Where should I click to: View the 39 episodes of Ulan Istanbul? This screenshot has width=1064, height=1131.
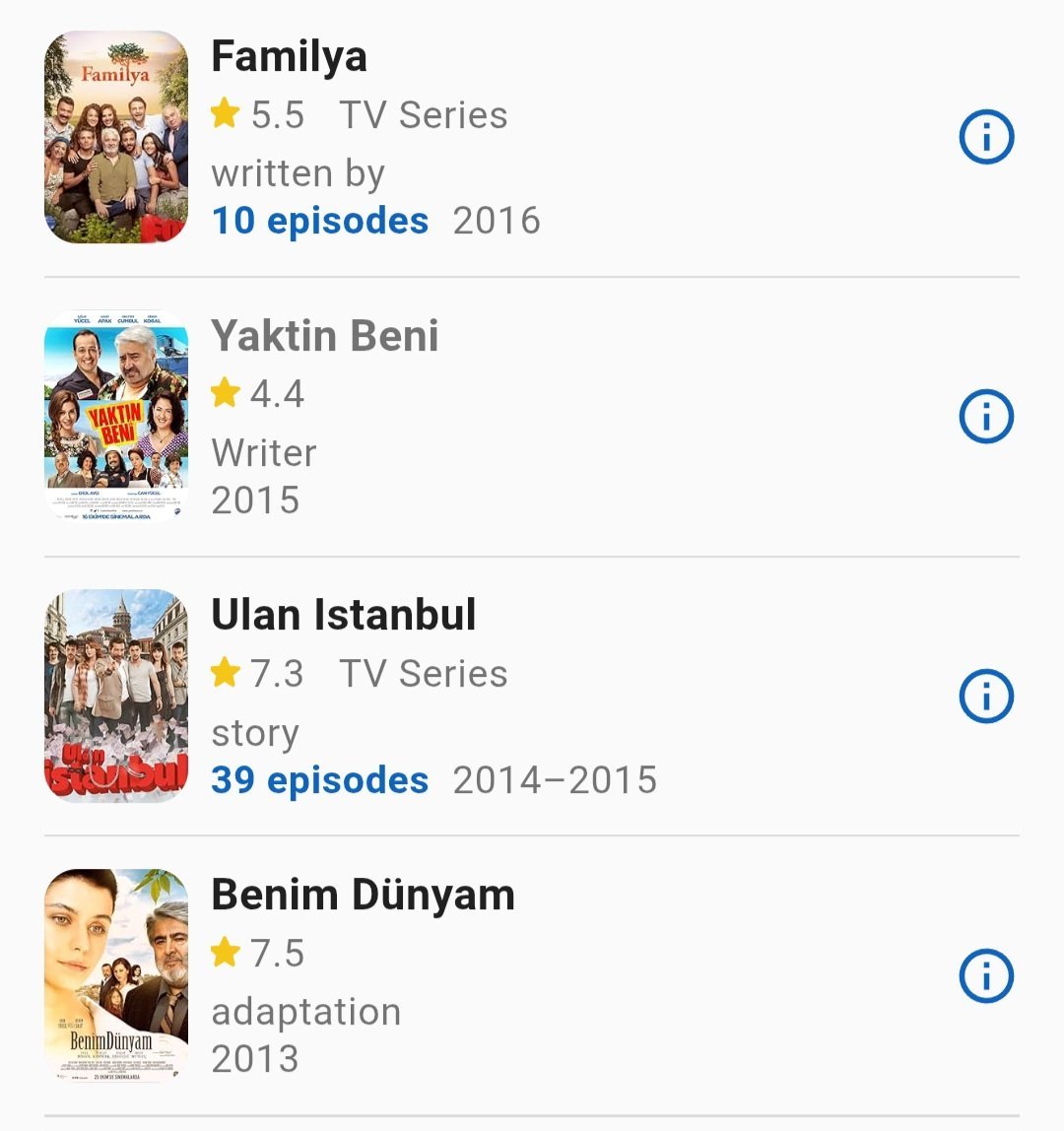[x=320, y=780]
